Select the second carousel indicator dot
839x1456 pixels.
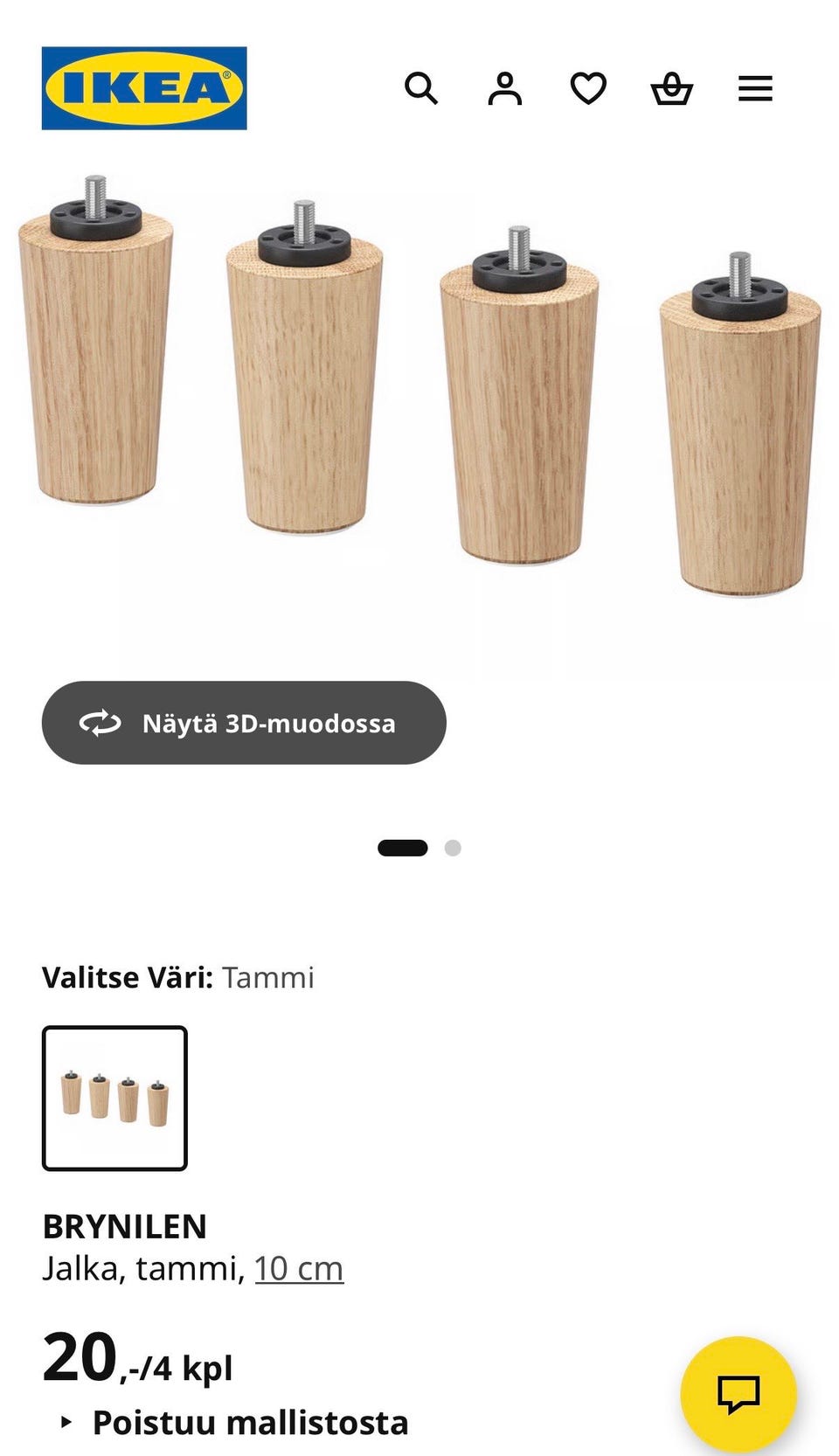pos(453,848)
